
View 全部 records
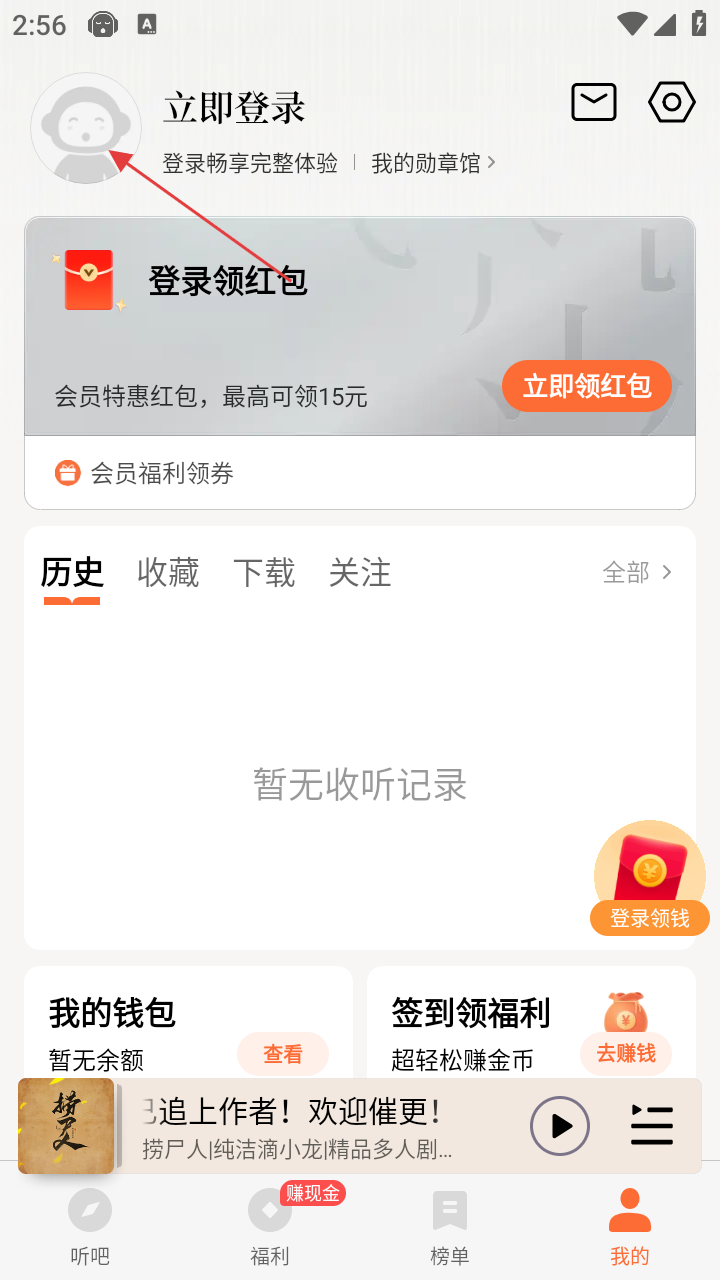[637, 572]
